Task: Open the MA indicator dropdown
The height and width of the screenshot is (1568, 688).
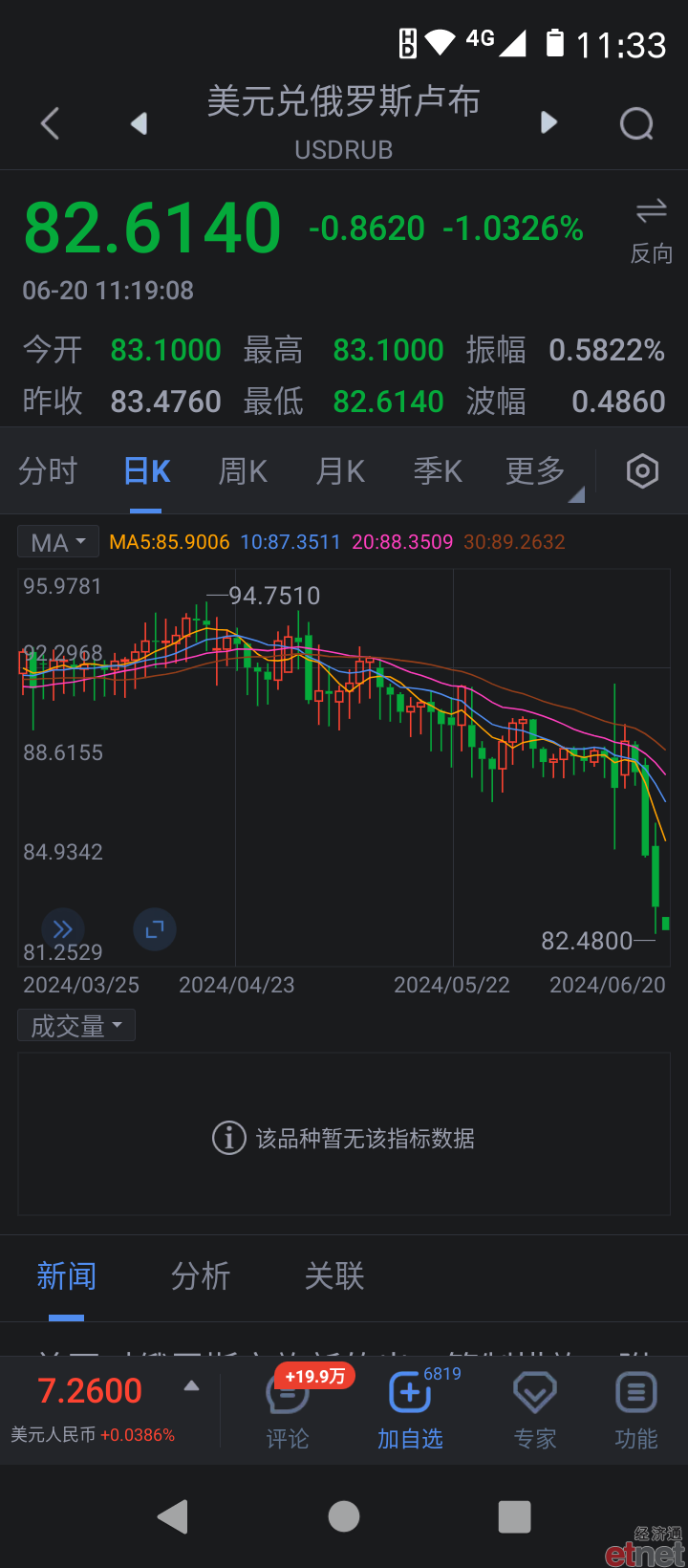Action: [x=58, y=542]
